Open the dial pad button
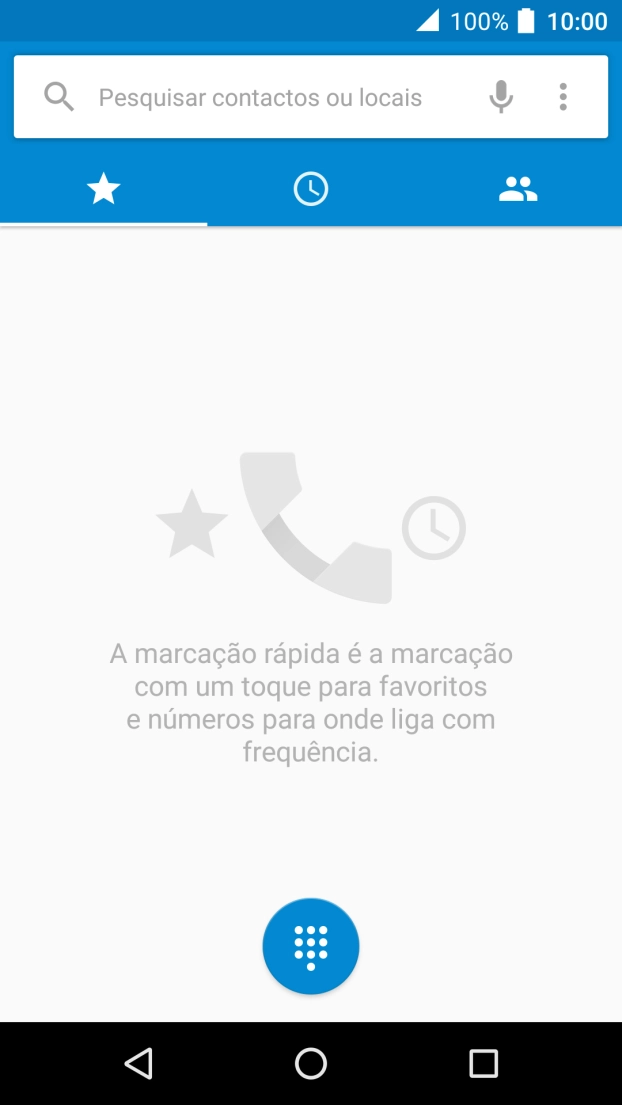Viewport: 622px width, 1105px height. (311, 946)
